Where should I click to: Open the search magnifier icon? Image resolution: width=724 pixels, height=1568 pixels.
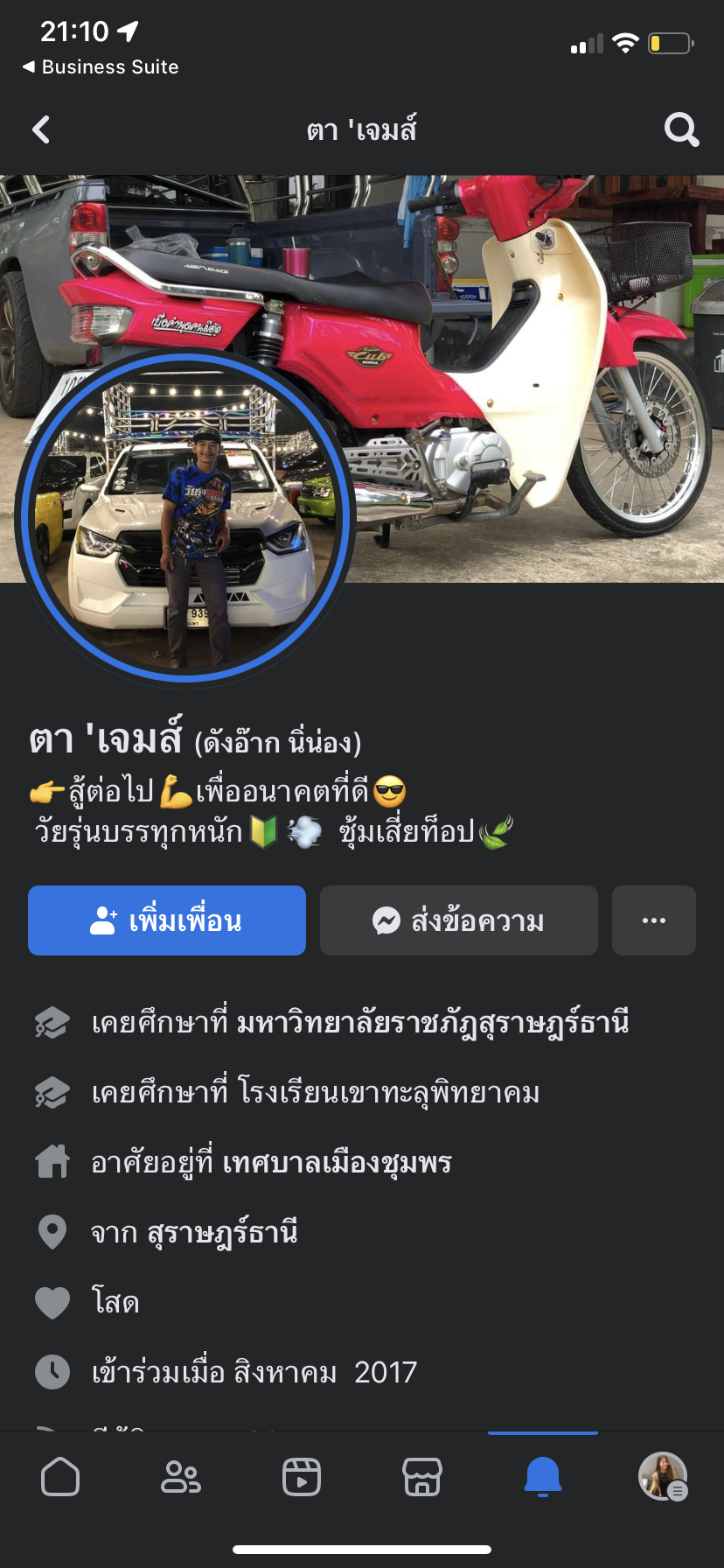(x=681, y=130)
